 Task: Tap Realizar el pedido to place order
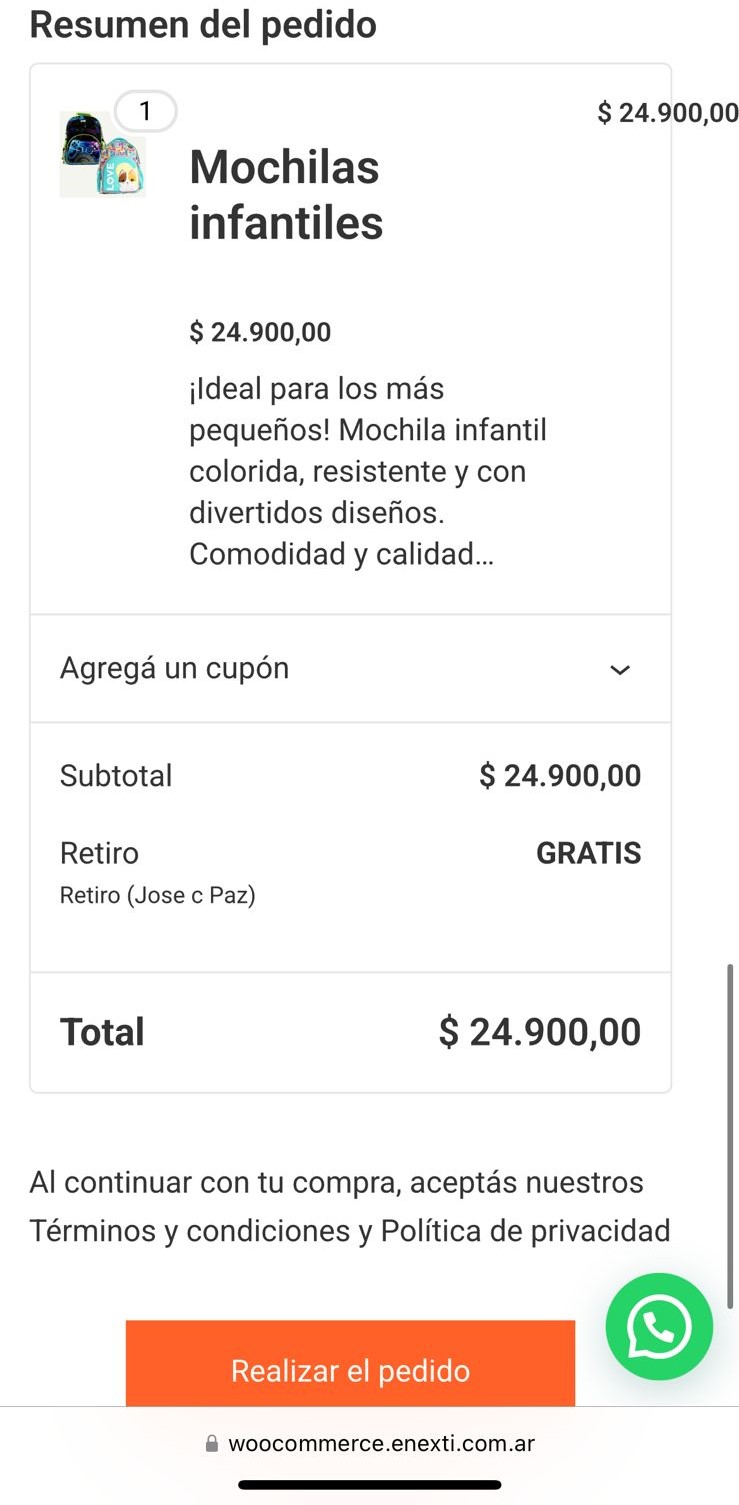click(350, 1368)
